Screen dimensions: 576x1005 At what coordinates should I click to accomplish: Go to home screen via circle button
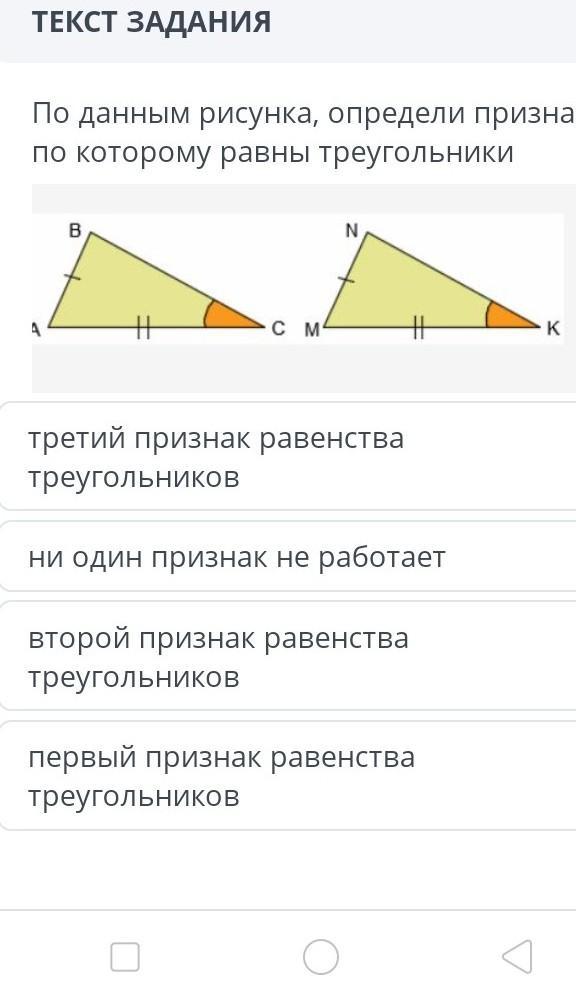(320, 957)
